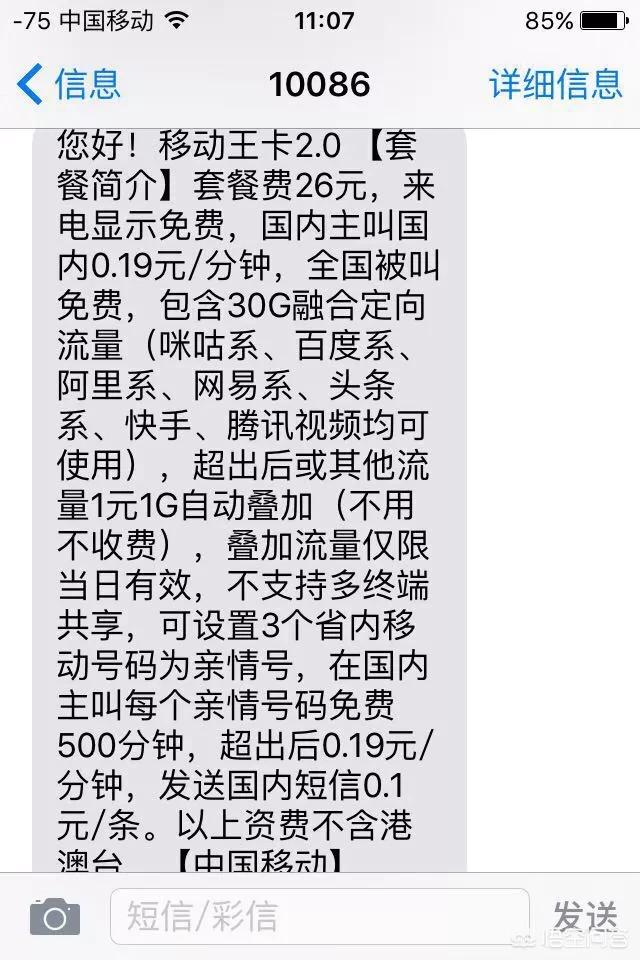This screenshot has width=640, height=960.
Task: Open 详细信息 for 10086
Action: pos(556,84)
